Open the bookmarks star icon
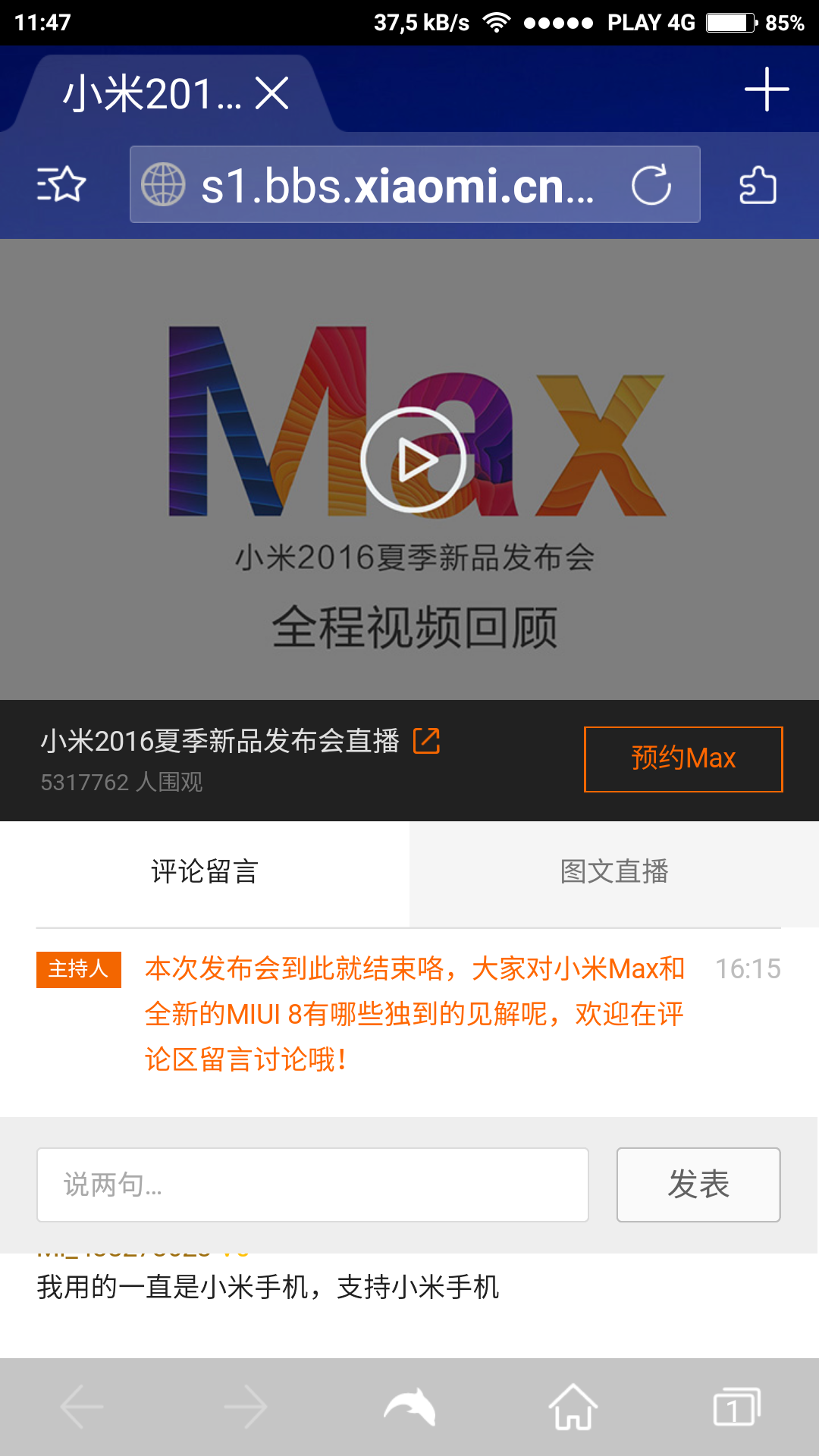The image size is (819, 1456). point(61,184)
